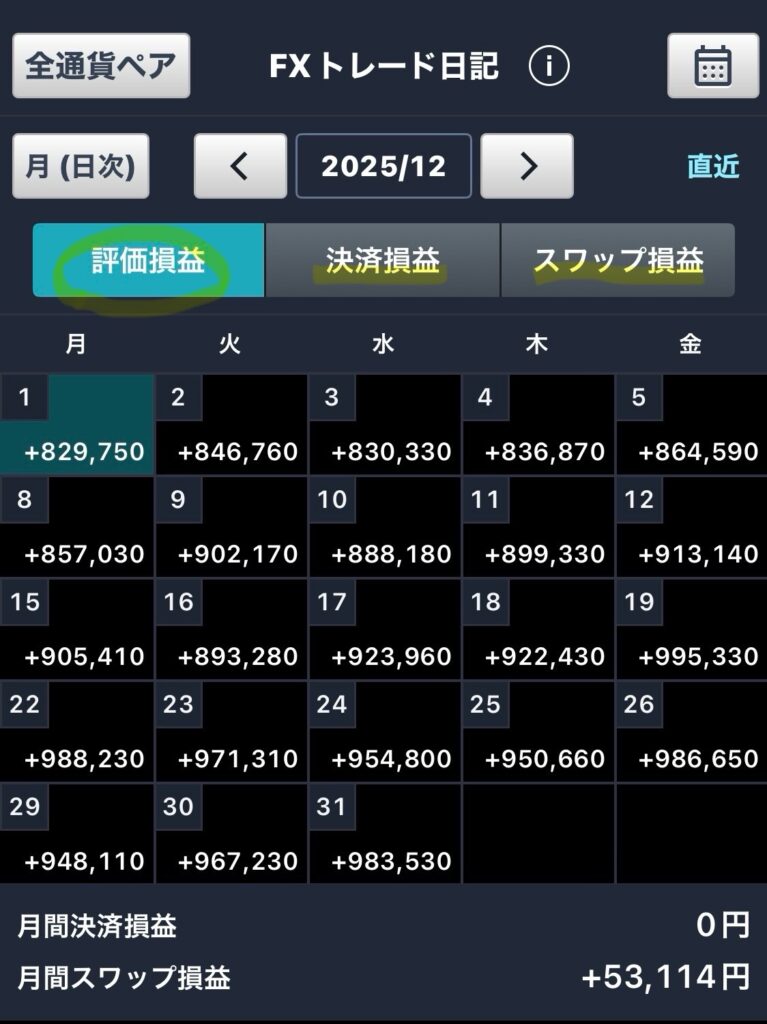Select day 9 showing +902,170
Screen dimensions: 767x1024
click(x=231, y=527)
